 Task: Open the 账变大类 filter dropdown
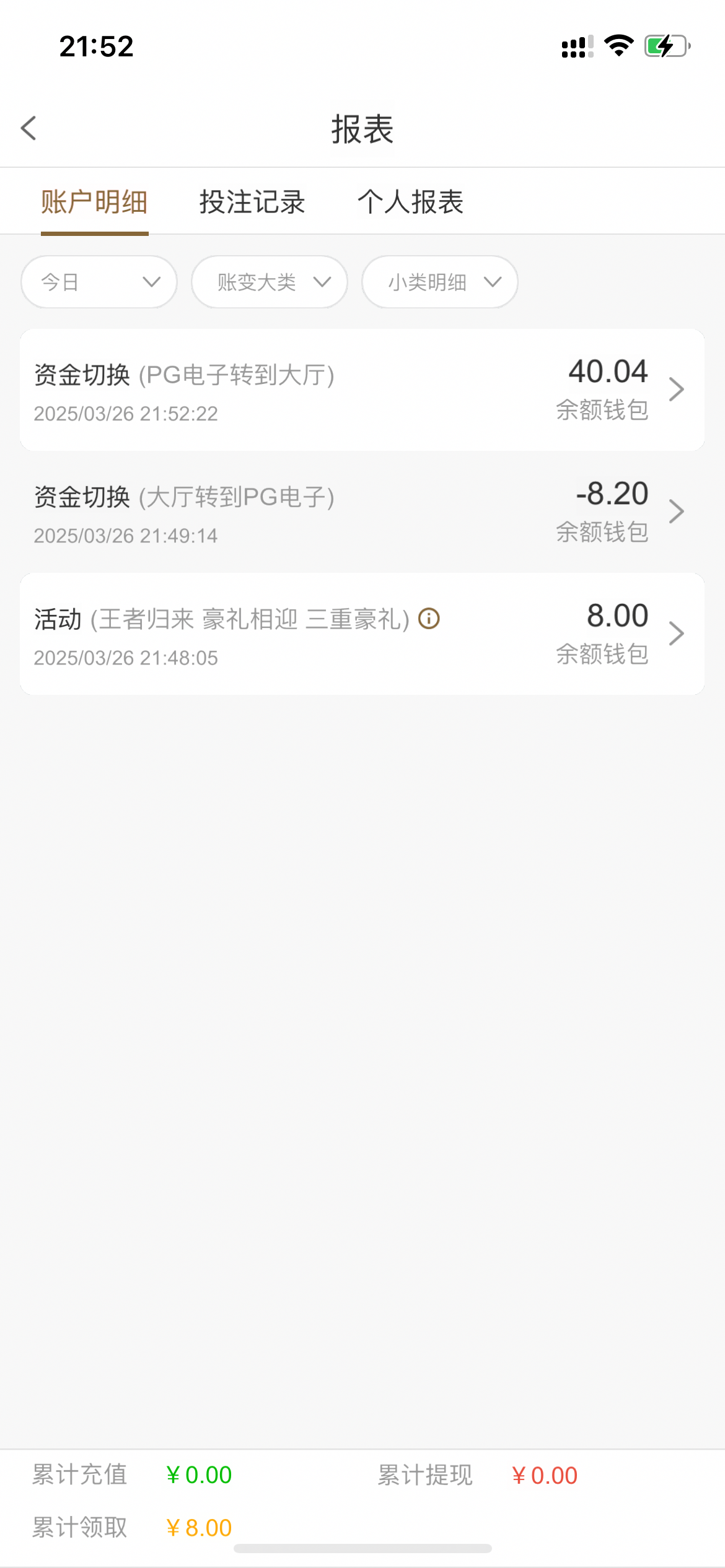coord(270,282)
